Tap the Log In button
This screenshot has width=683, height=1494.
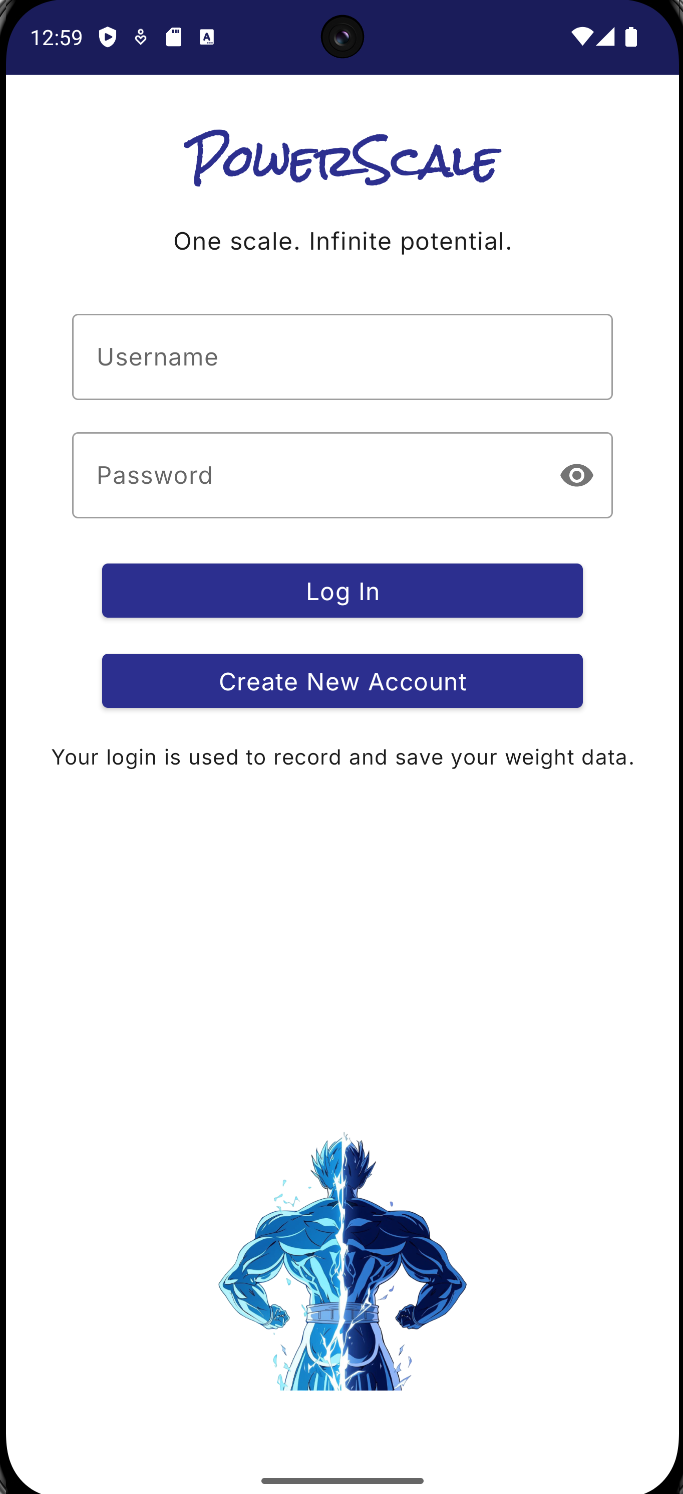click(x=342, y=591)
